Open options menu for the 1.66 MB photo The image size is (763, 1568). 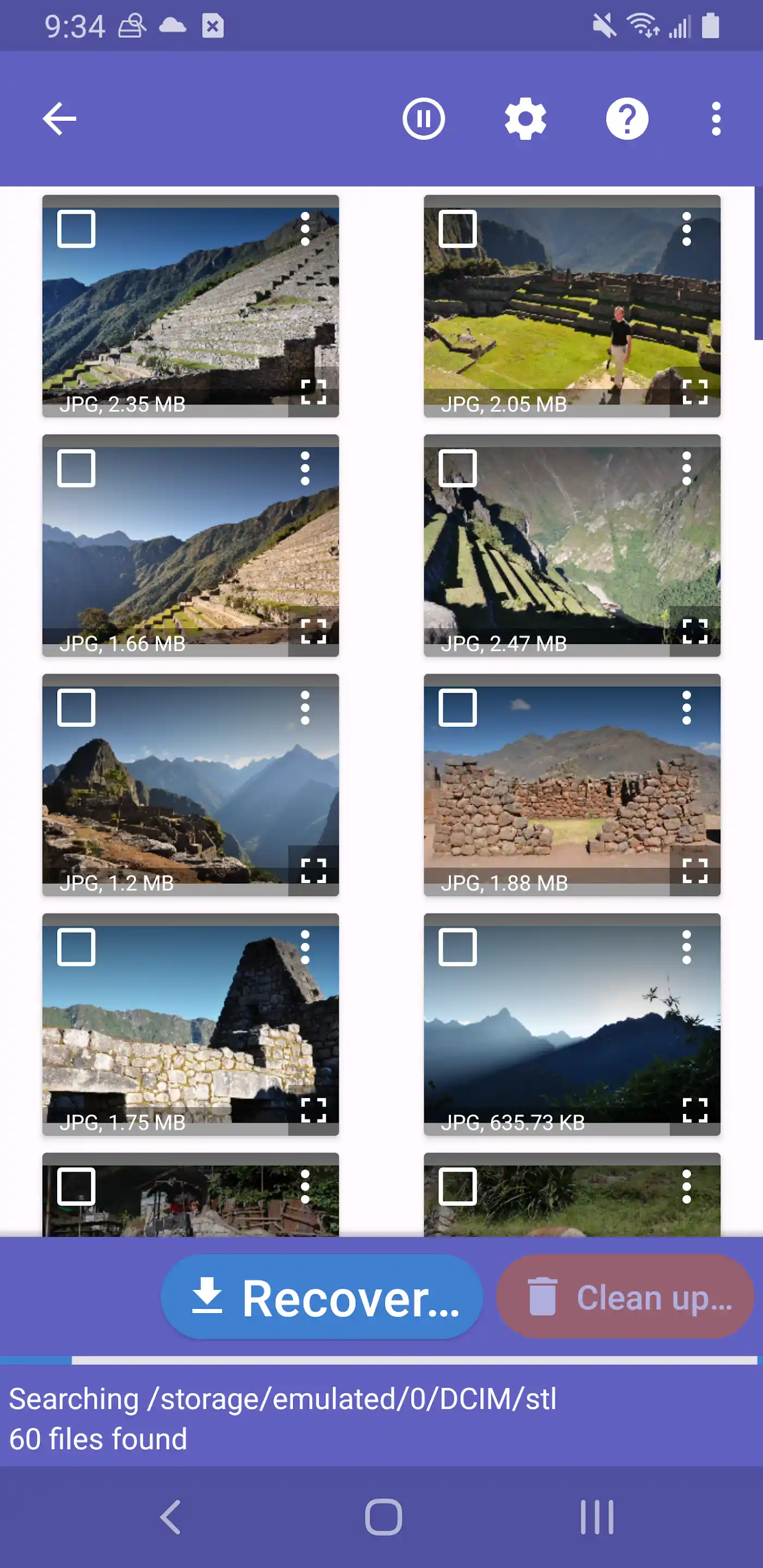click(x=305, y=469)
